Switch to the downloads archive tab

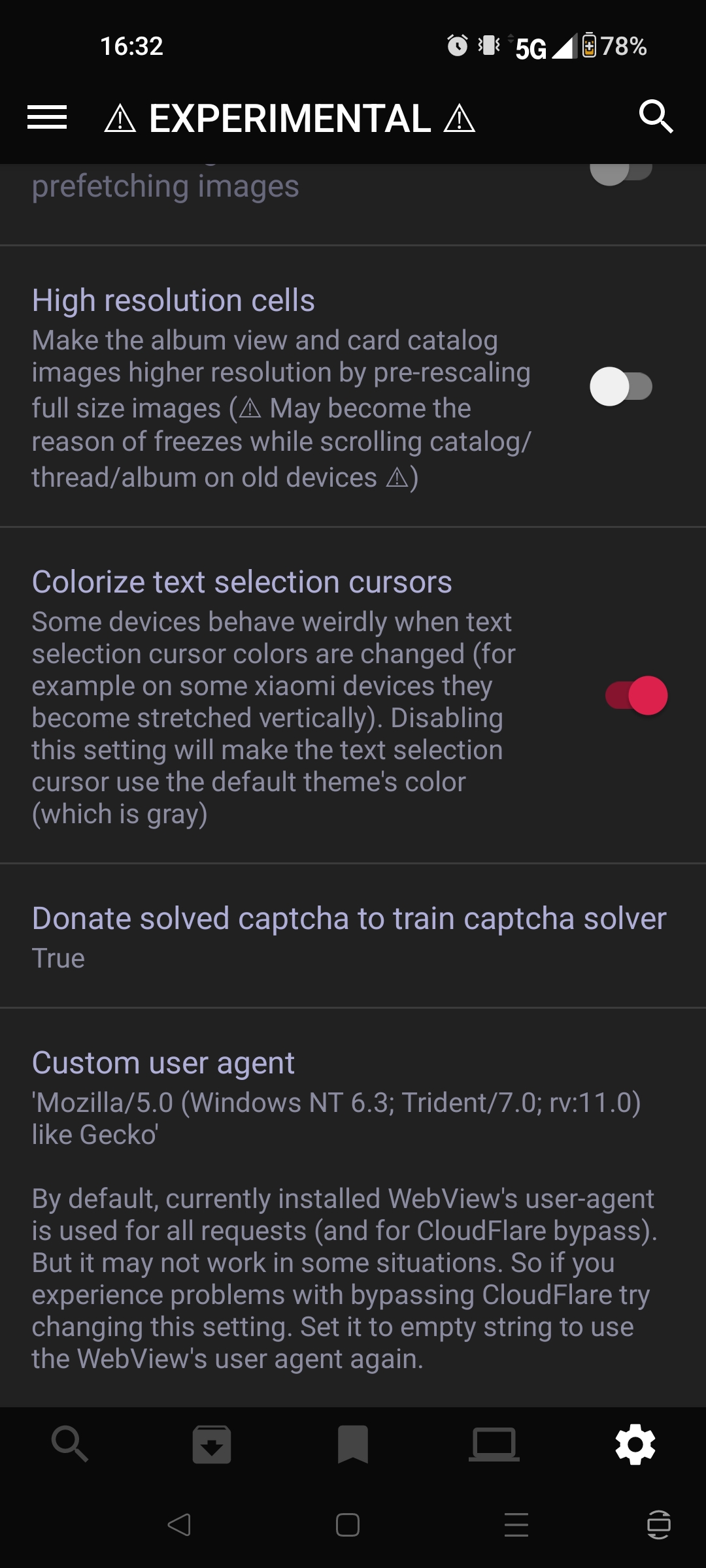tap(212, 1445)
